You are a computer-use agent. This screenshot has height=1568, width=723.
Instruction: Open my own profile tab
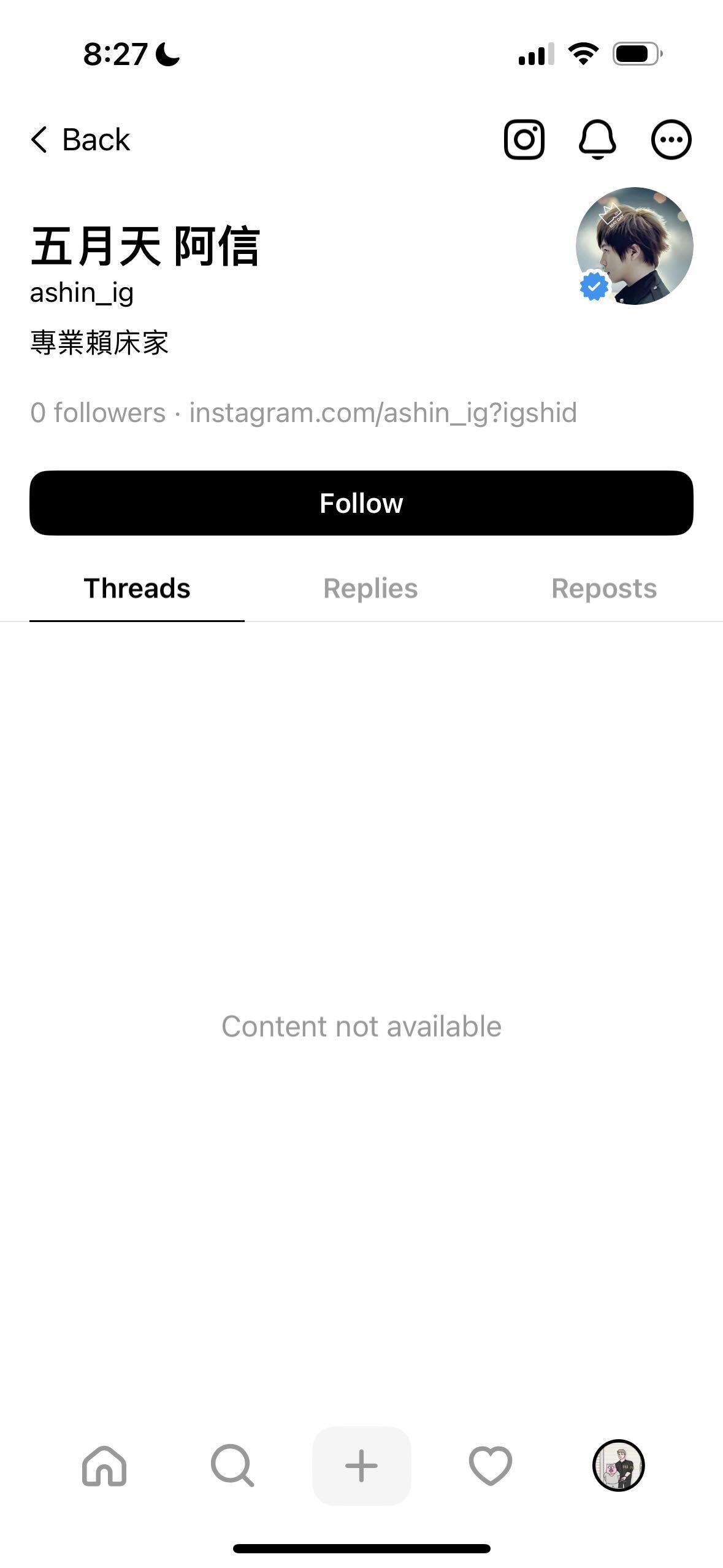(618, 1466)
